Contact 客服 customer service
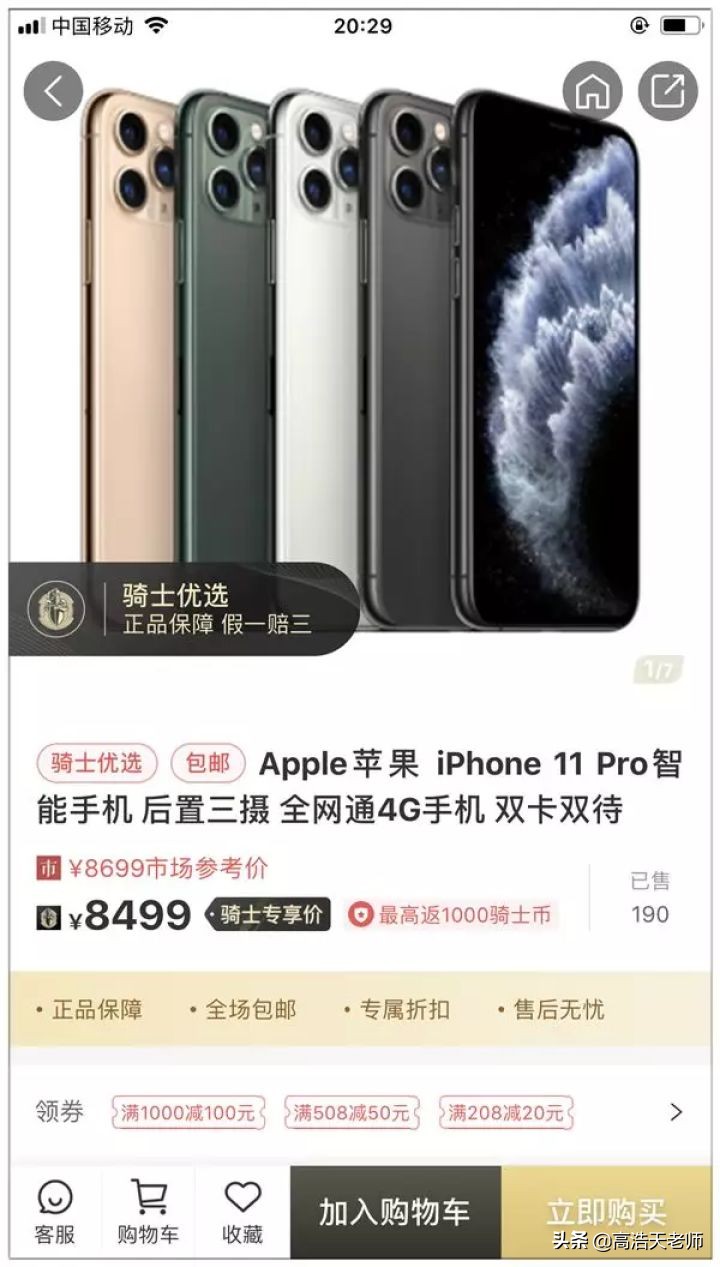This screenshot has width=720, height=1267. pos(55,1212)
